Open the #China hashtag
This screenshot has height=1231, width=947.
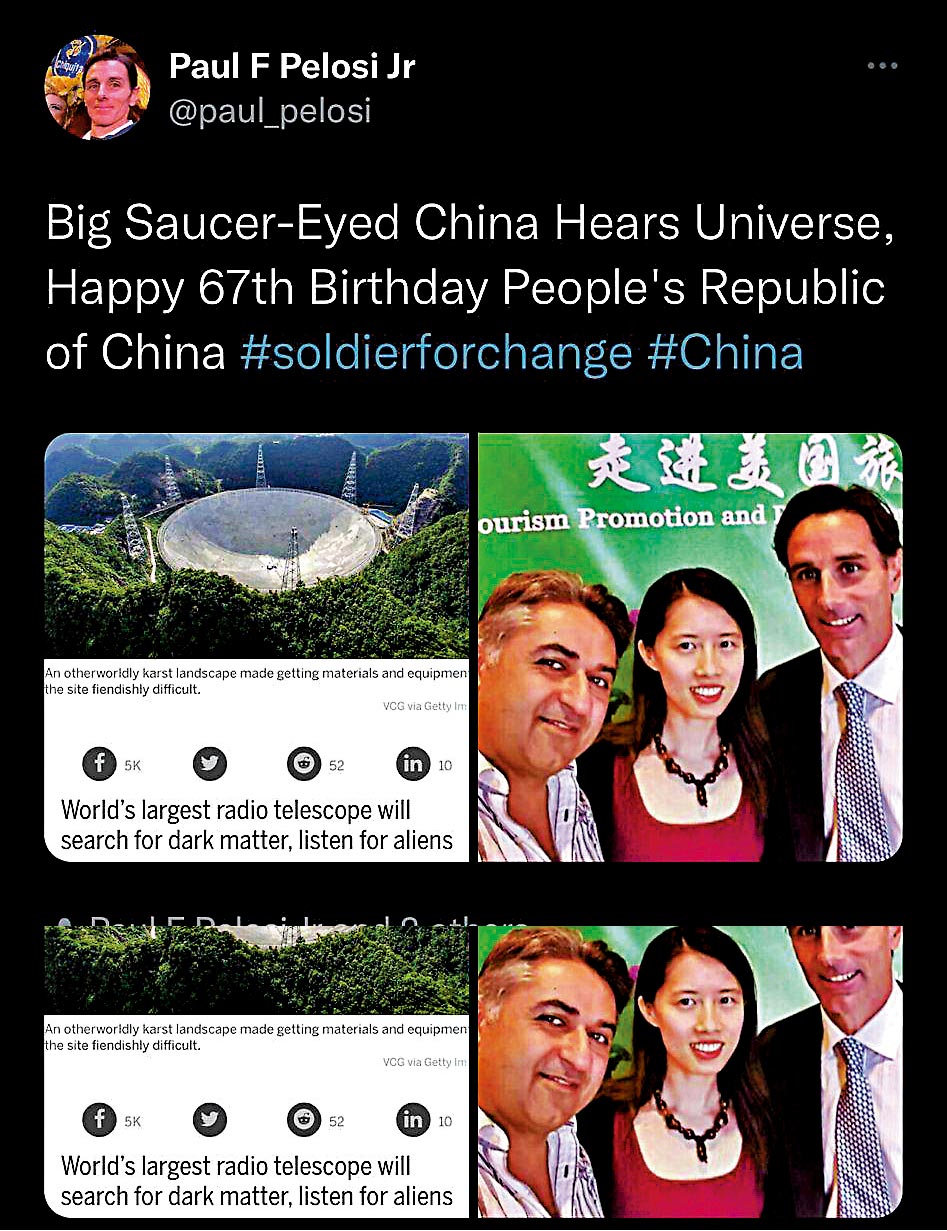click(725, 353)
